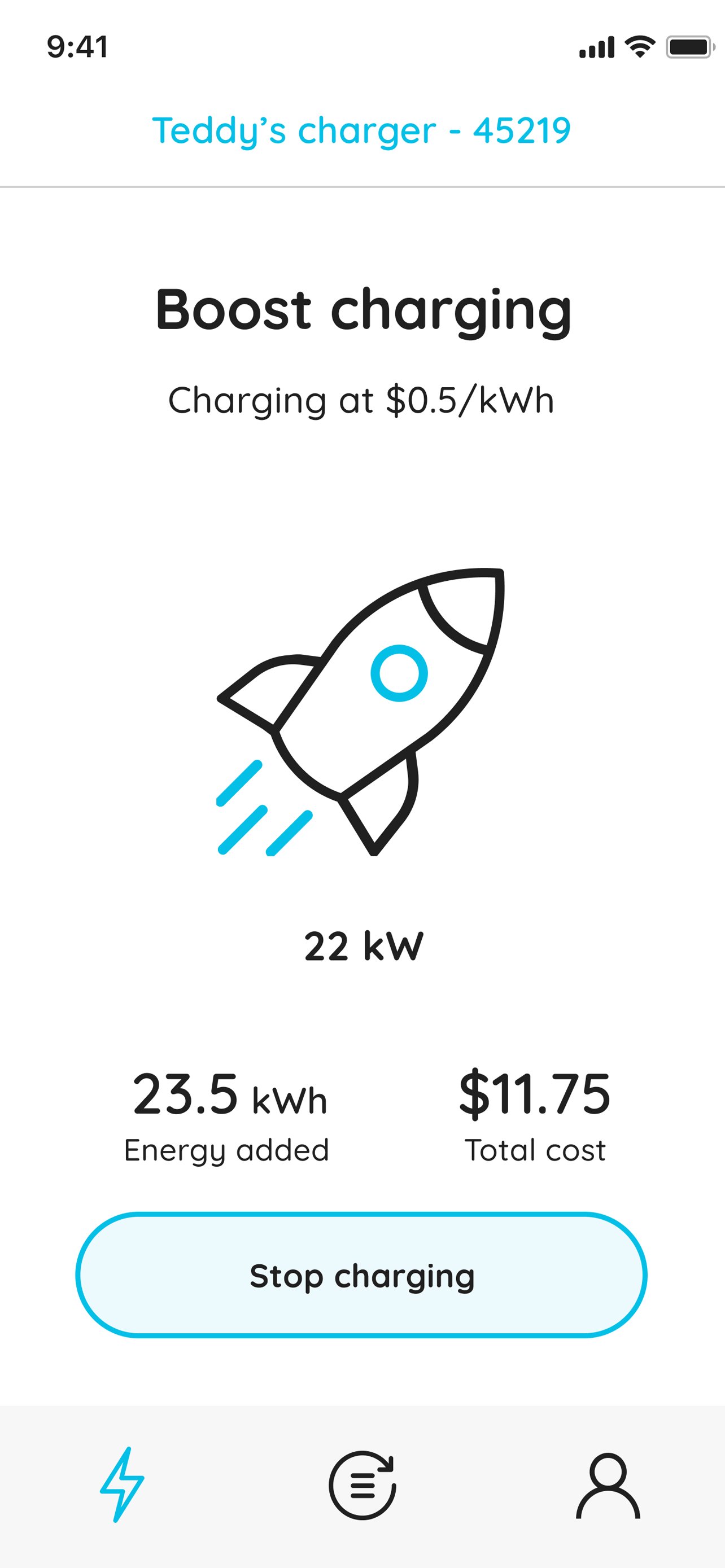The height and width of the screenshot is (1568, 725).
Task: Go to the profile tab
Action: pyautogui.click(x=608, y=1485)
